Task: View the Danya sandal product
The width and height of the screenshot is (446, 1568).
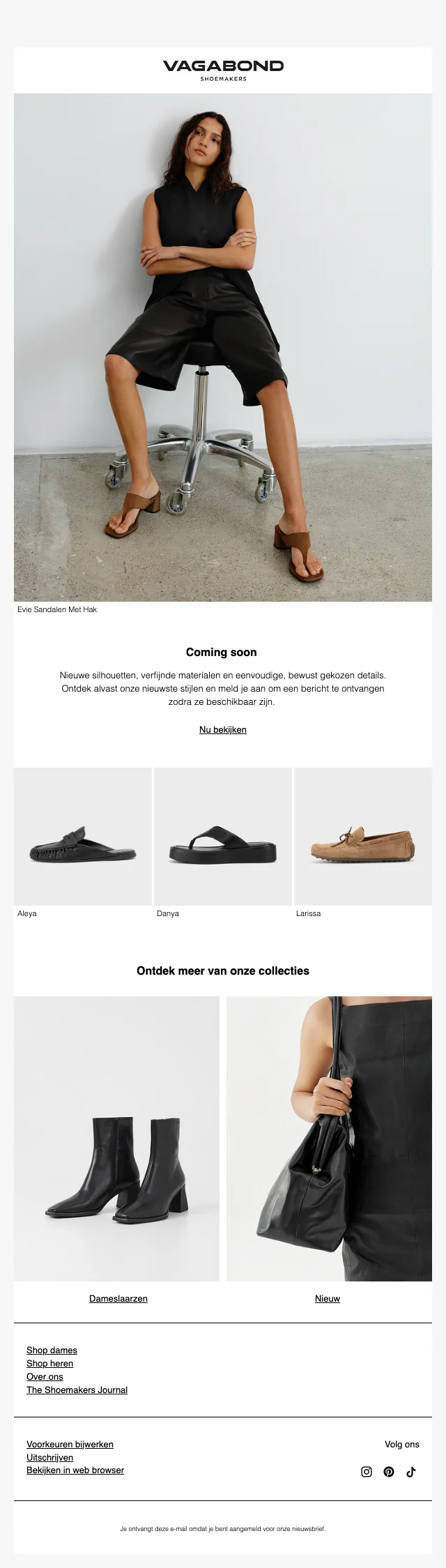Action: 223,836
